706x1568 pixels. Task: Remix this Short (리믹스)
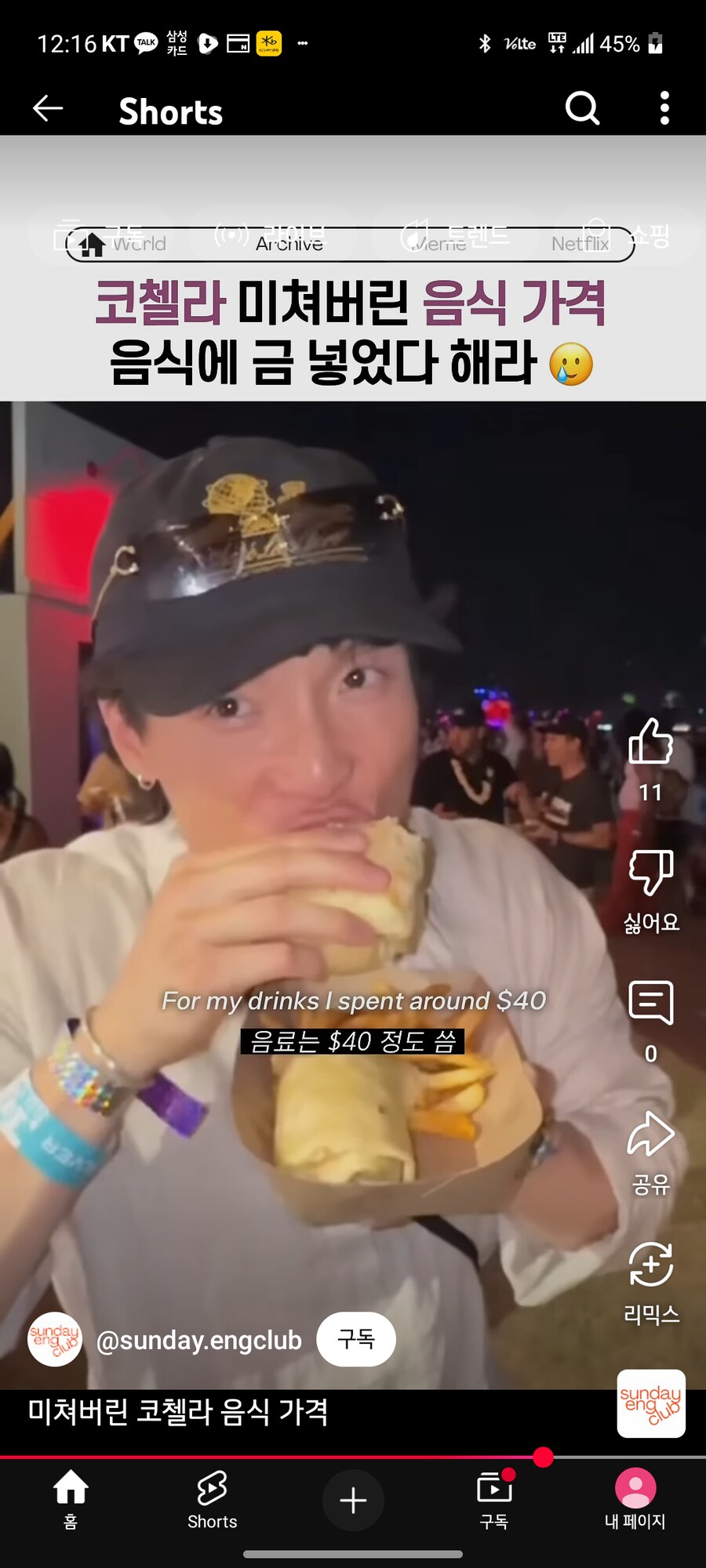coord(650,1265)
